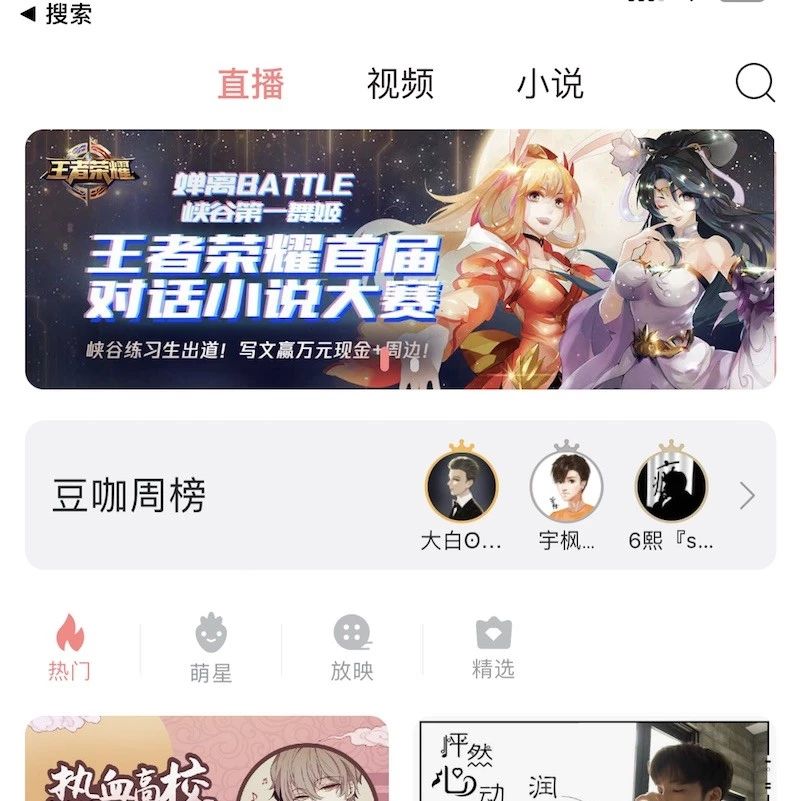The image size is (800, 801).
Task: Switch to the 视频 tab
Action: click(400, 84)
